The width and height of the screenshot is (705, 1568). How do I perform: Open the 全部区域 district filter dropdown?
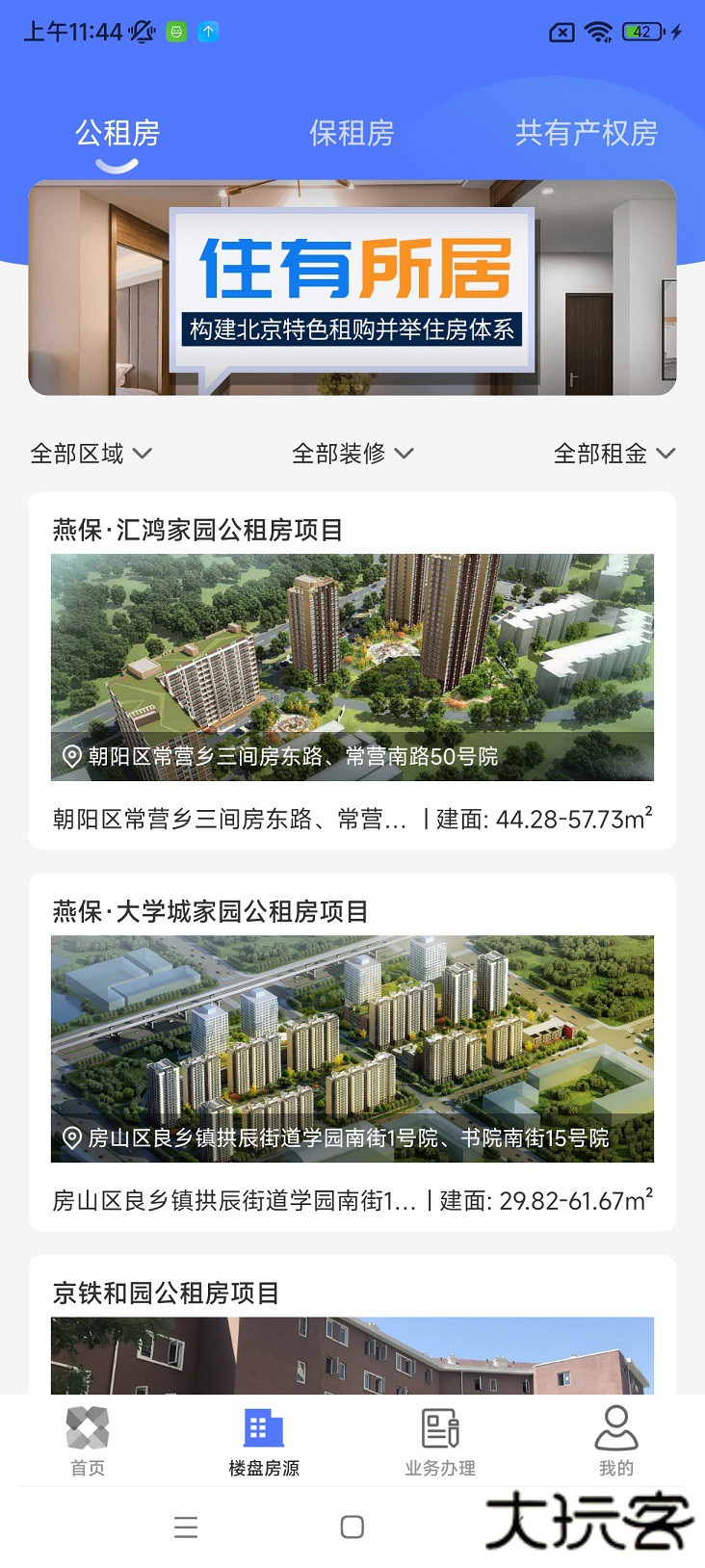click(x=91, y=453)
